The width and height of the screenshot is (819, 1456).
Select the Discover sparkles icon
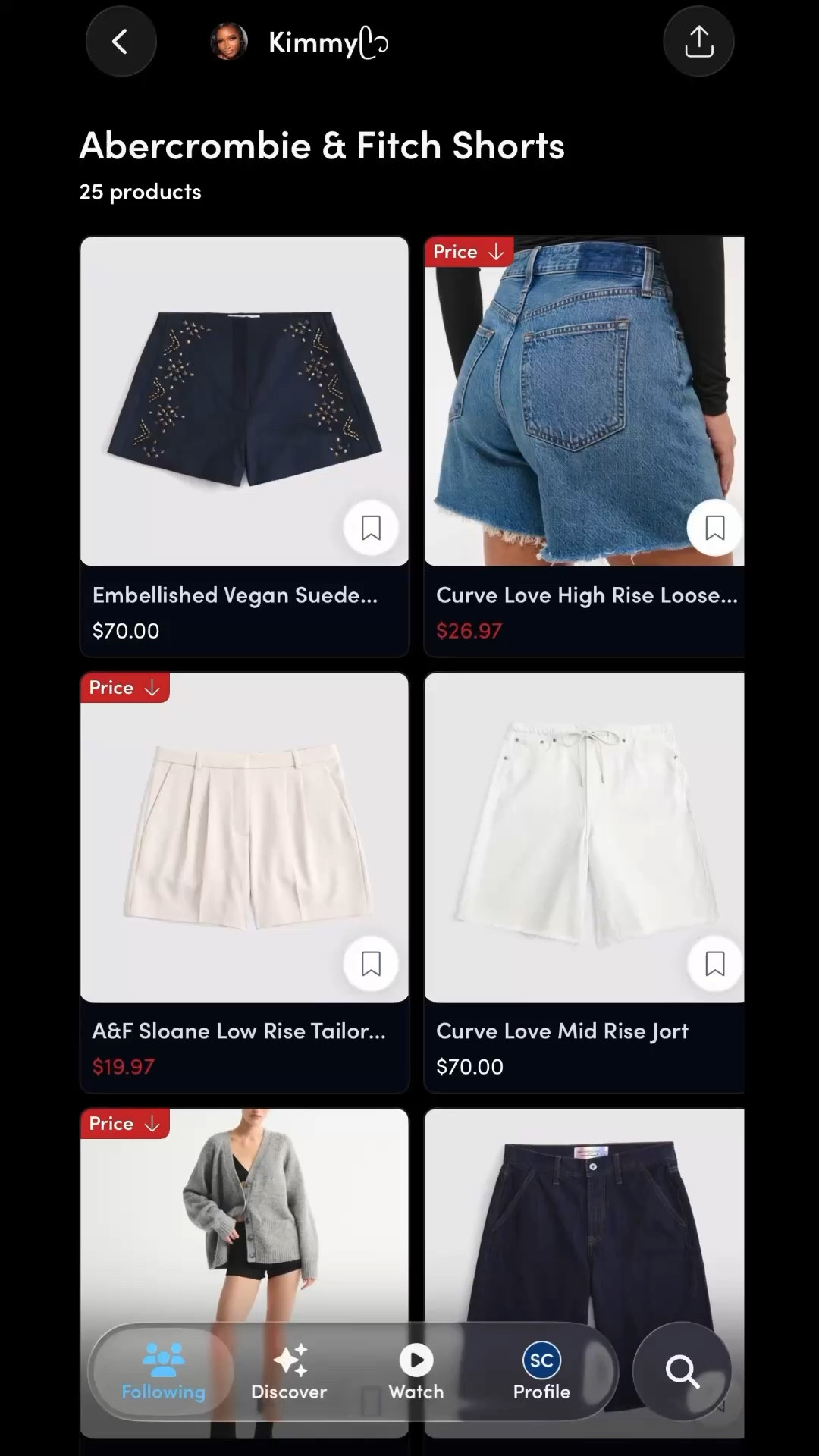[x=289, y=1356]
